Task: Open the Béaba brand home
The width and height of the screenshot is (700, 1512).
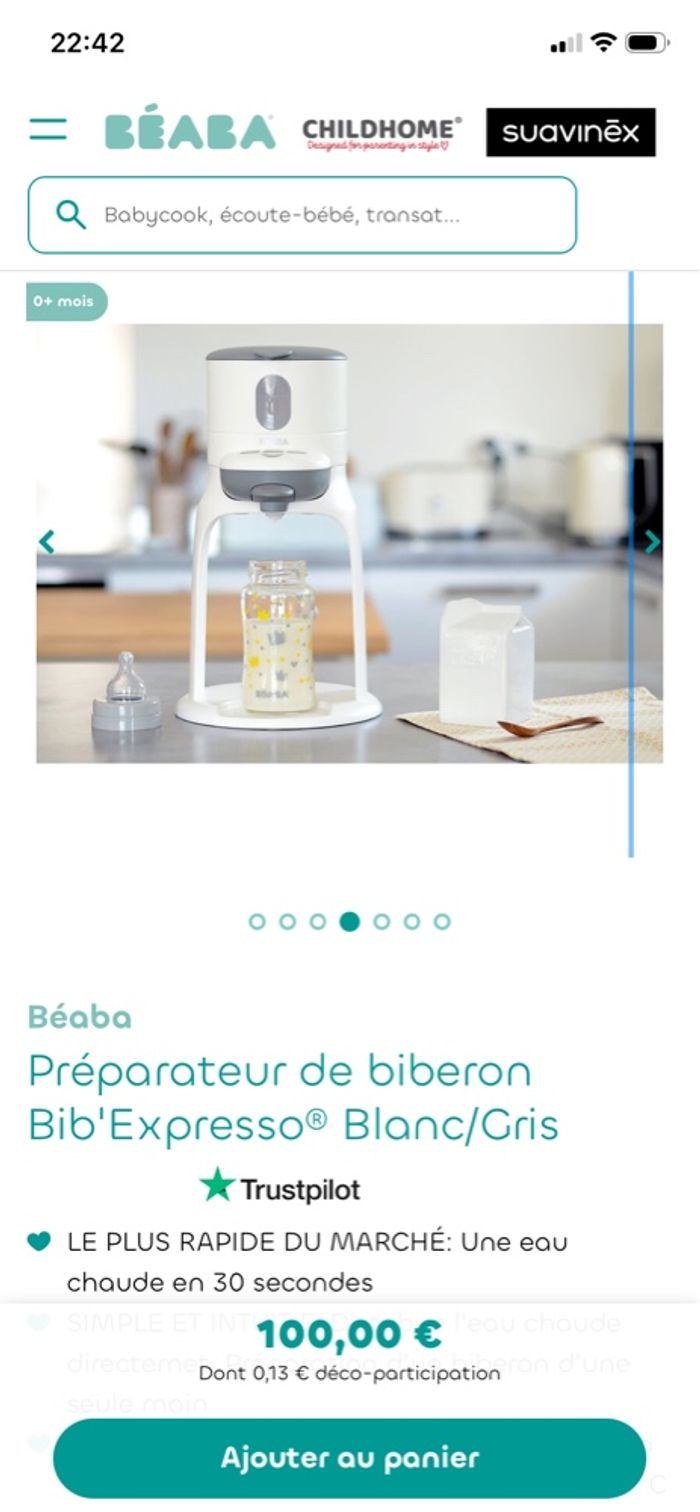Action: tap(190, 132)
